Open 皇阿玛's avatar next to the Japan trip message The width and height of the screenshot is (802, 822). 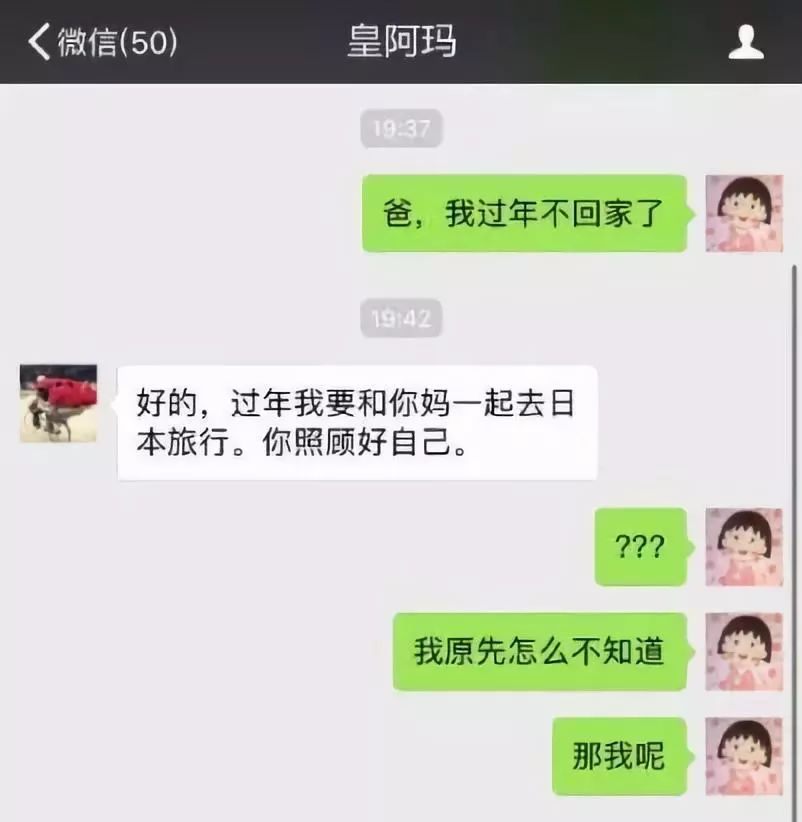tap(58, 403)
